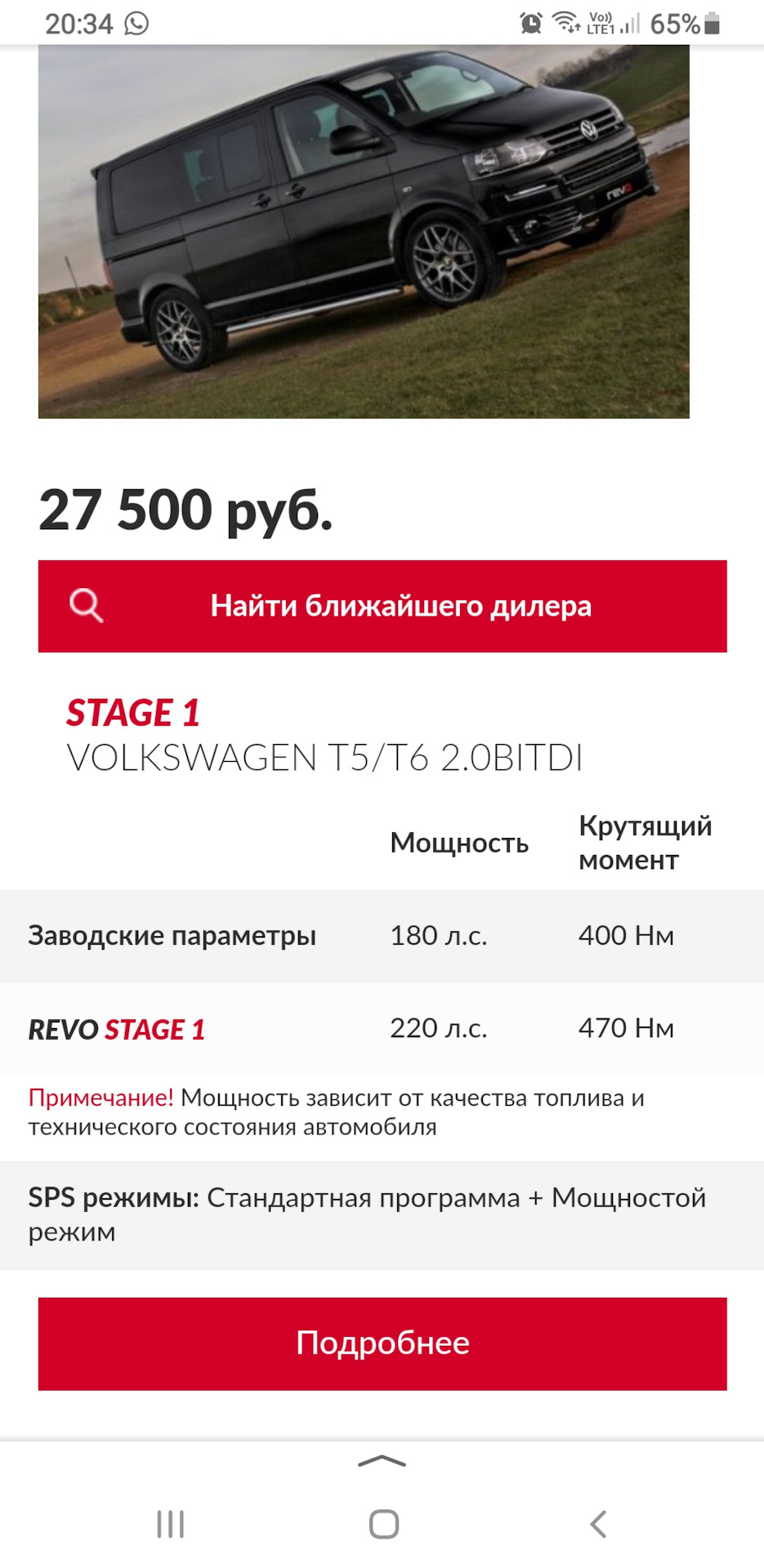Open the Volkswagen van product image
The height and width of the screenshot is (1568, 764).
tap(364, 232)
